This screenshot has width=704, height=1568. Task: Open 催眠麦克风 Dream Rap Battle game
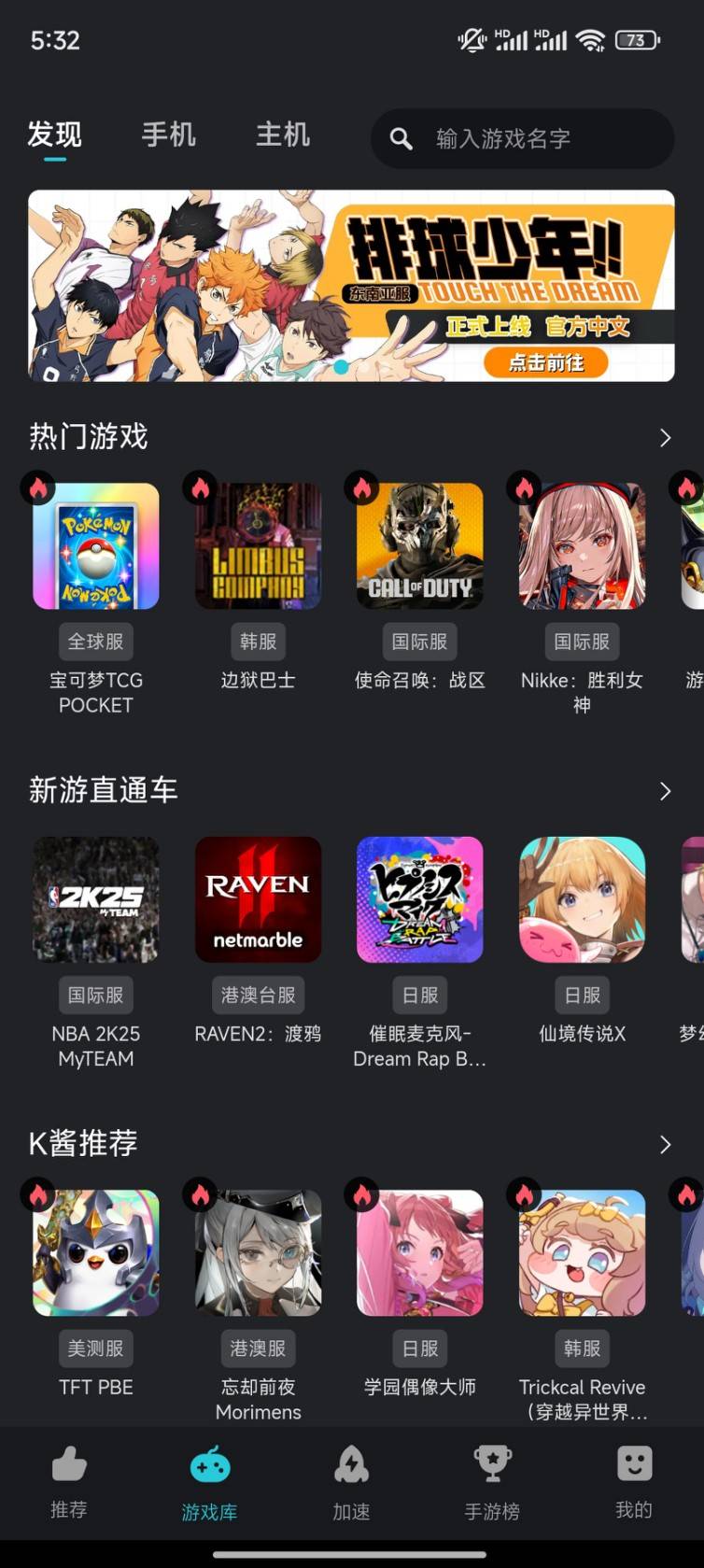(420, 899)
